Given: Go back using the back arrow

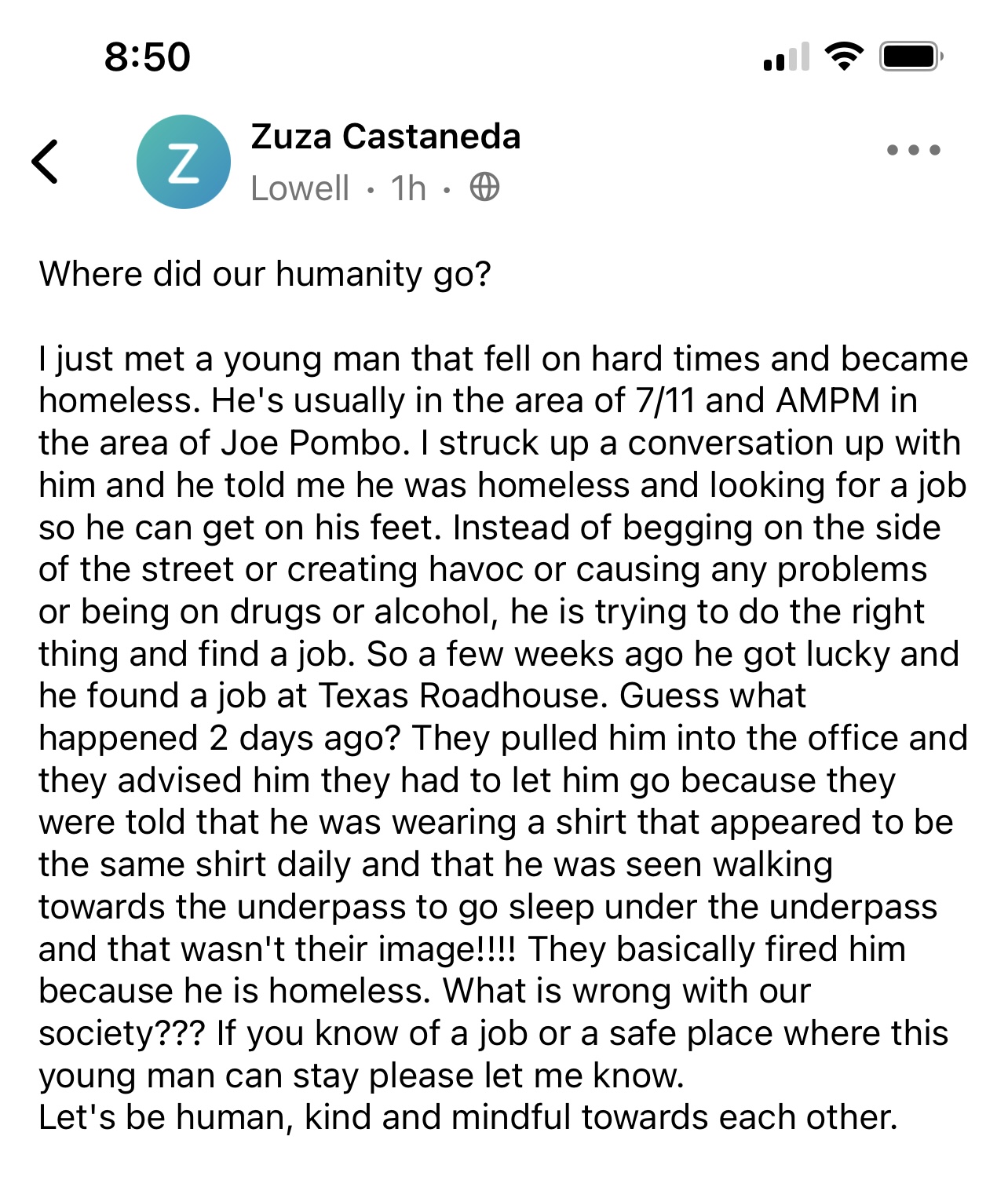Looking at the screenshot, I should coord(45,162).
